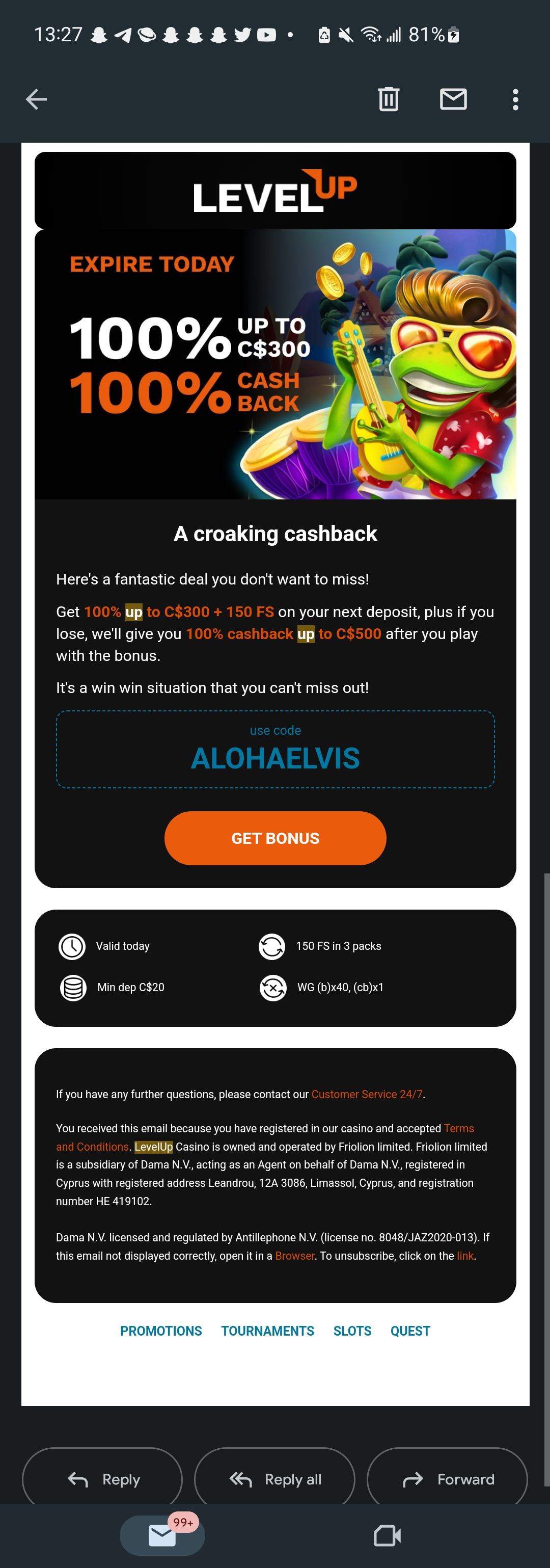Open the email in a Browser

294,1255
